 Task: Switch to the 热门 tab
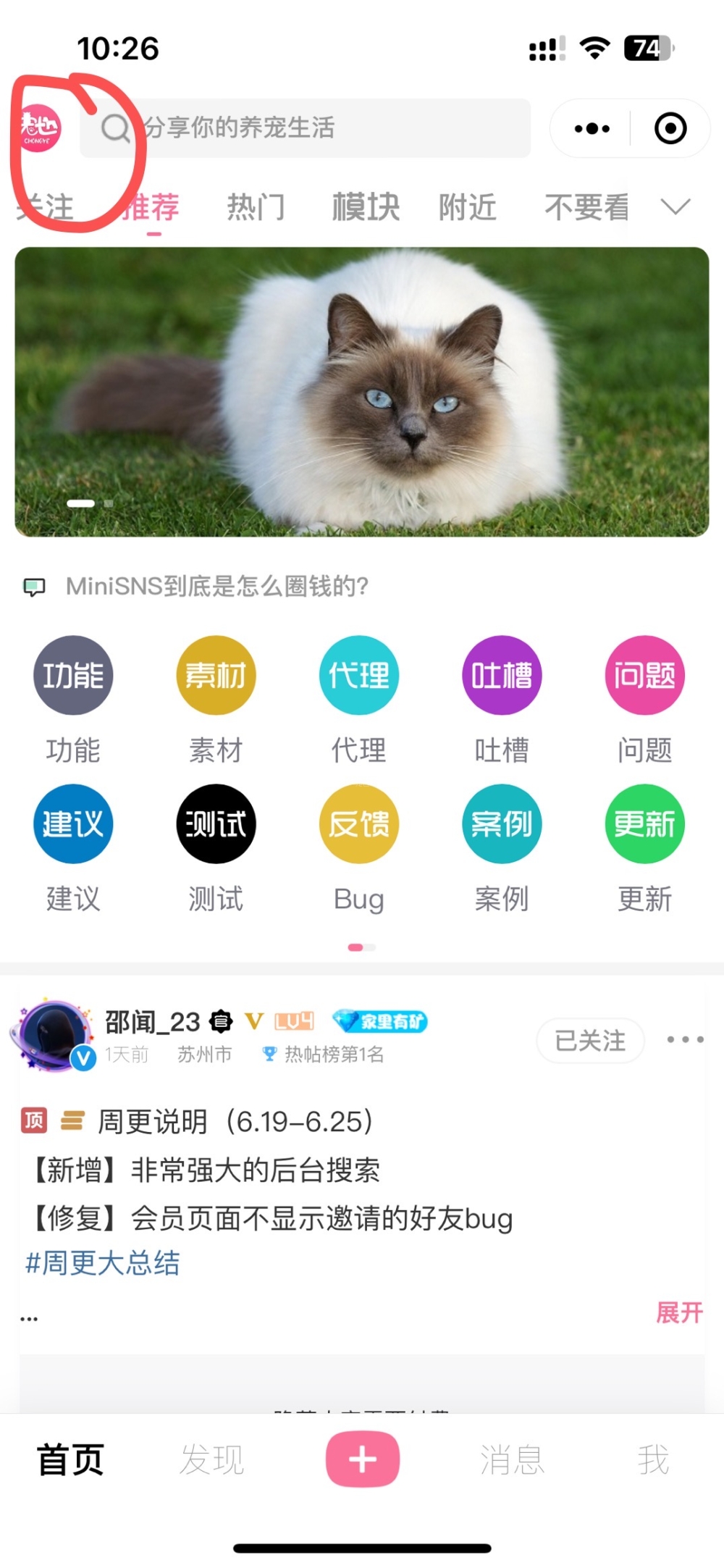[x=256, y=207]
